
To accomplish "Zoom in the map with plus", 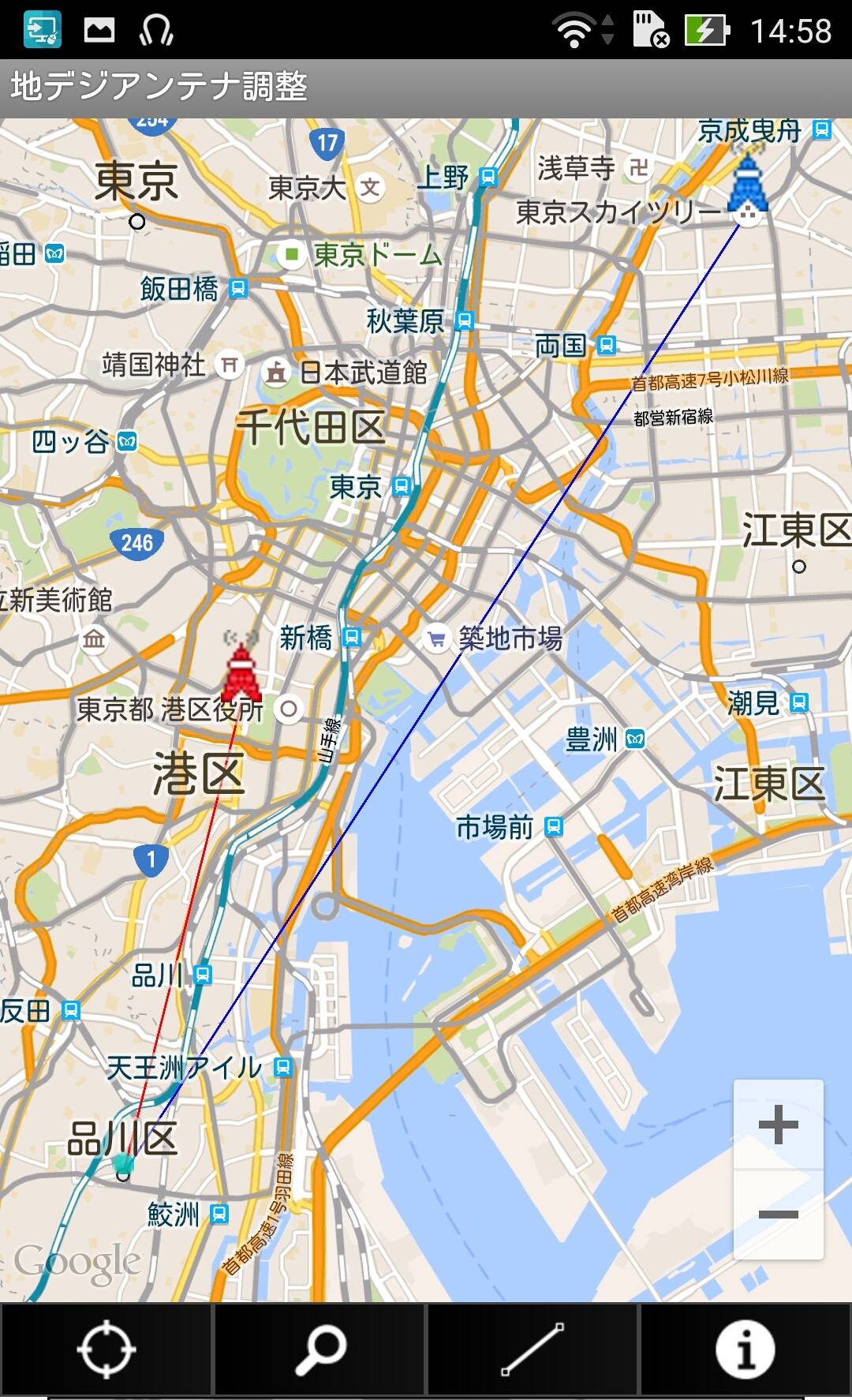I will pos(778,1125).
